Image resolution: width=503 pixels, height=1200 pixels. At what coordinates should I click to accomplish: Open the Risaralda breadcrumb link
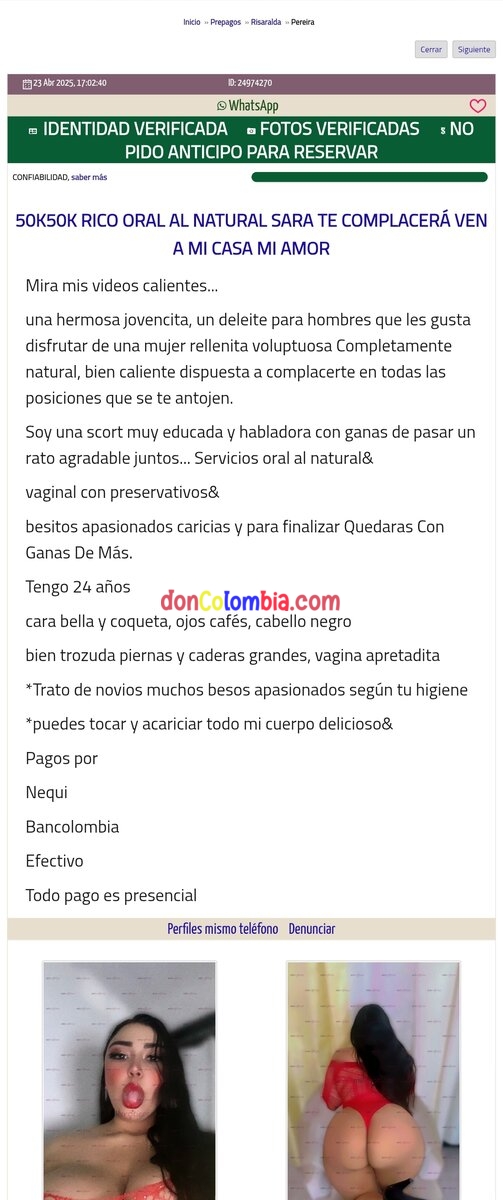click(266, 22)
